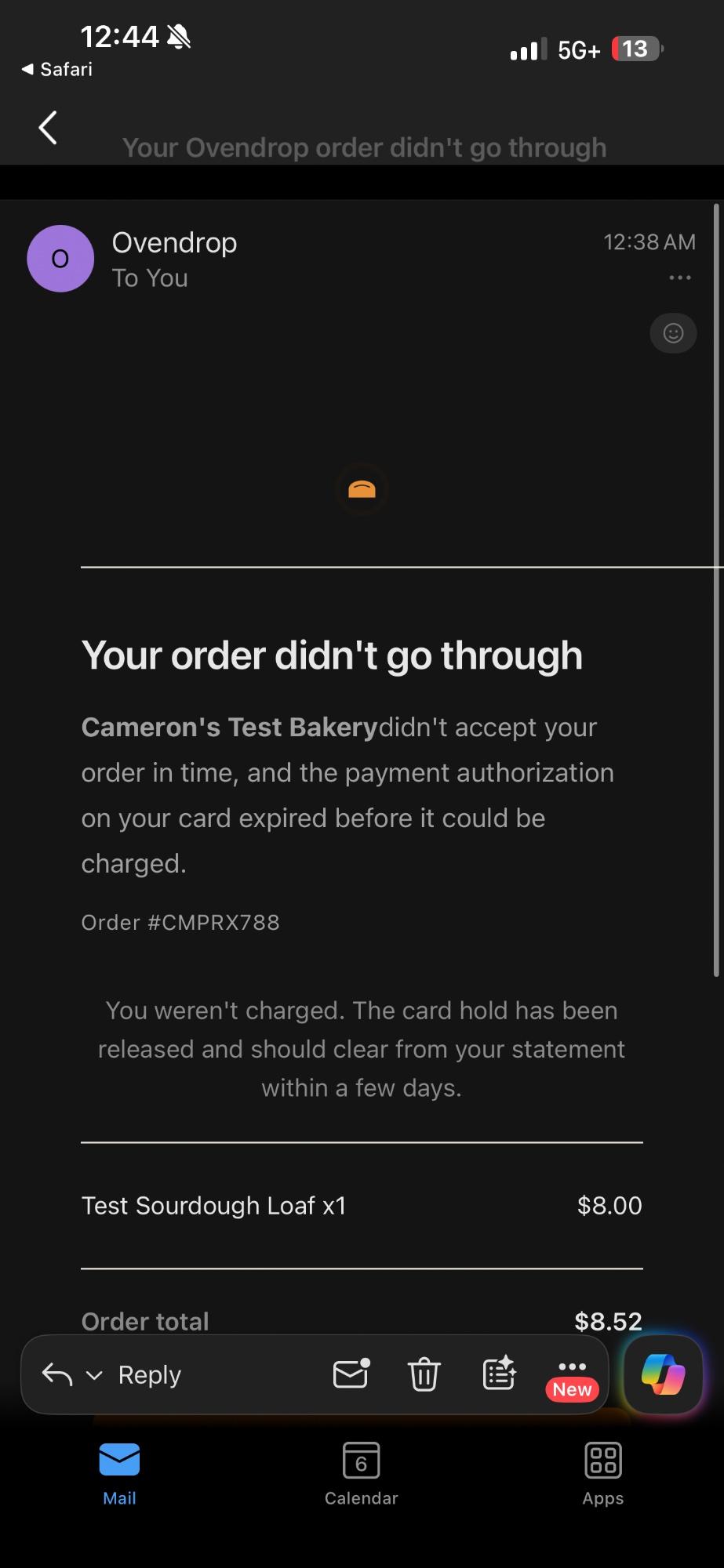Screen dimensions: 724x1568
Task: Open Ovendrop sender avatar
Action: point(60,259)
